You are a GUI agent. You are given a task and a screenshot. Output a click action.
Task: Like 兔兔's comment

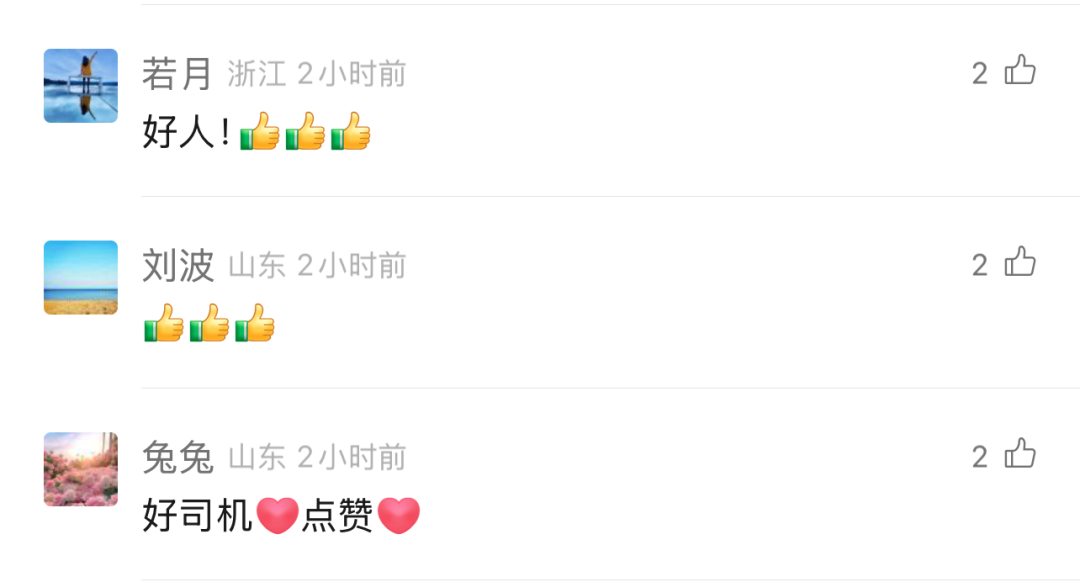pos(1020,455)
